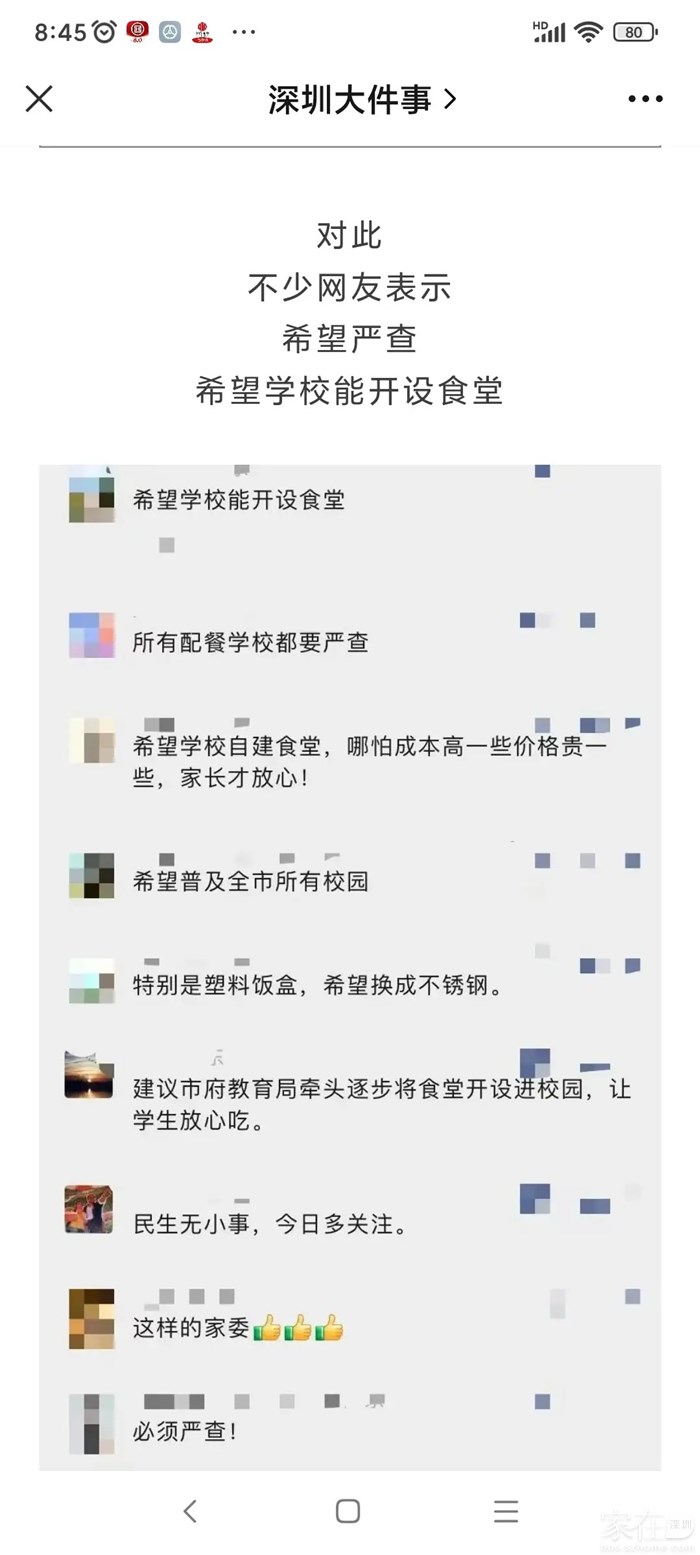Open the 深圳大件事 account page
This screenshot has width=700, height=1555.
361,99
